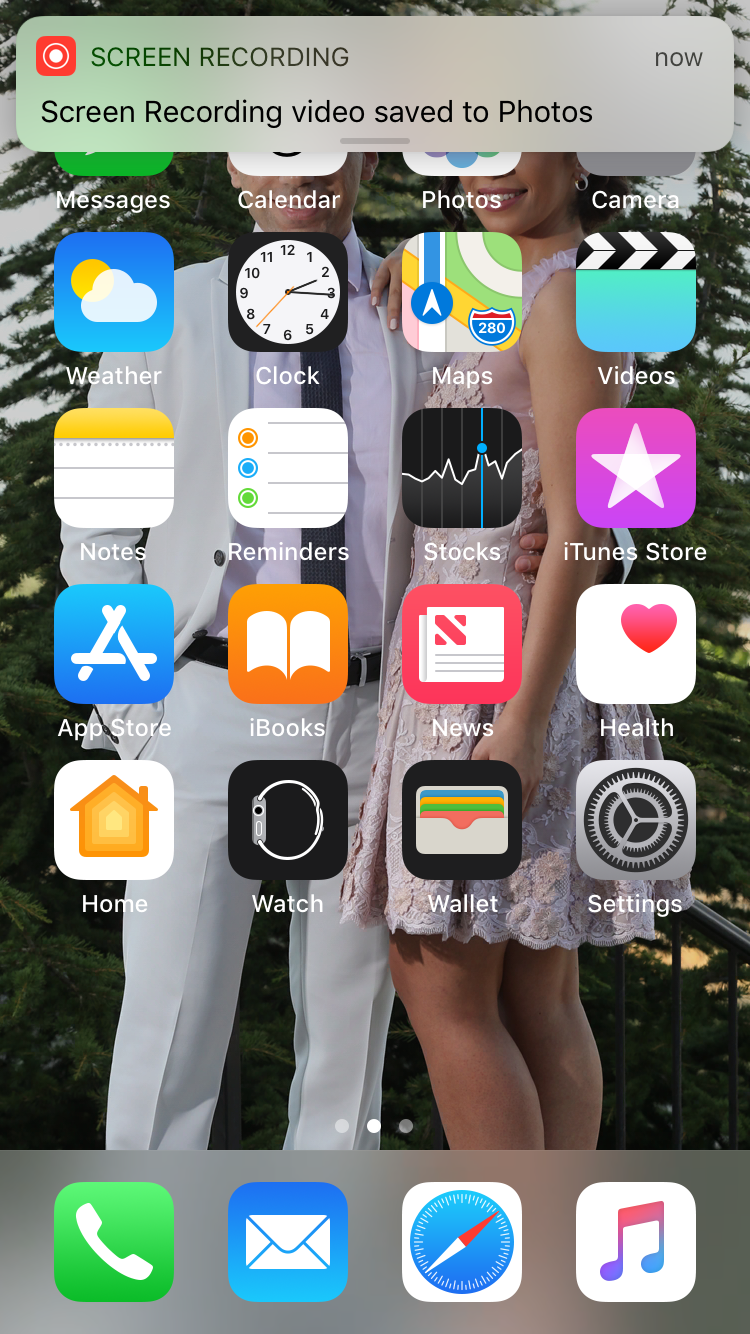Go to Settings
This screenshot has height=1334, width=750.
click(636, 820)
